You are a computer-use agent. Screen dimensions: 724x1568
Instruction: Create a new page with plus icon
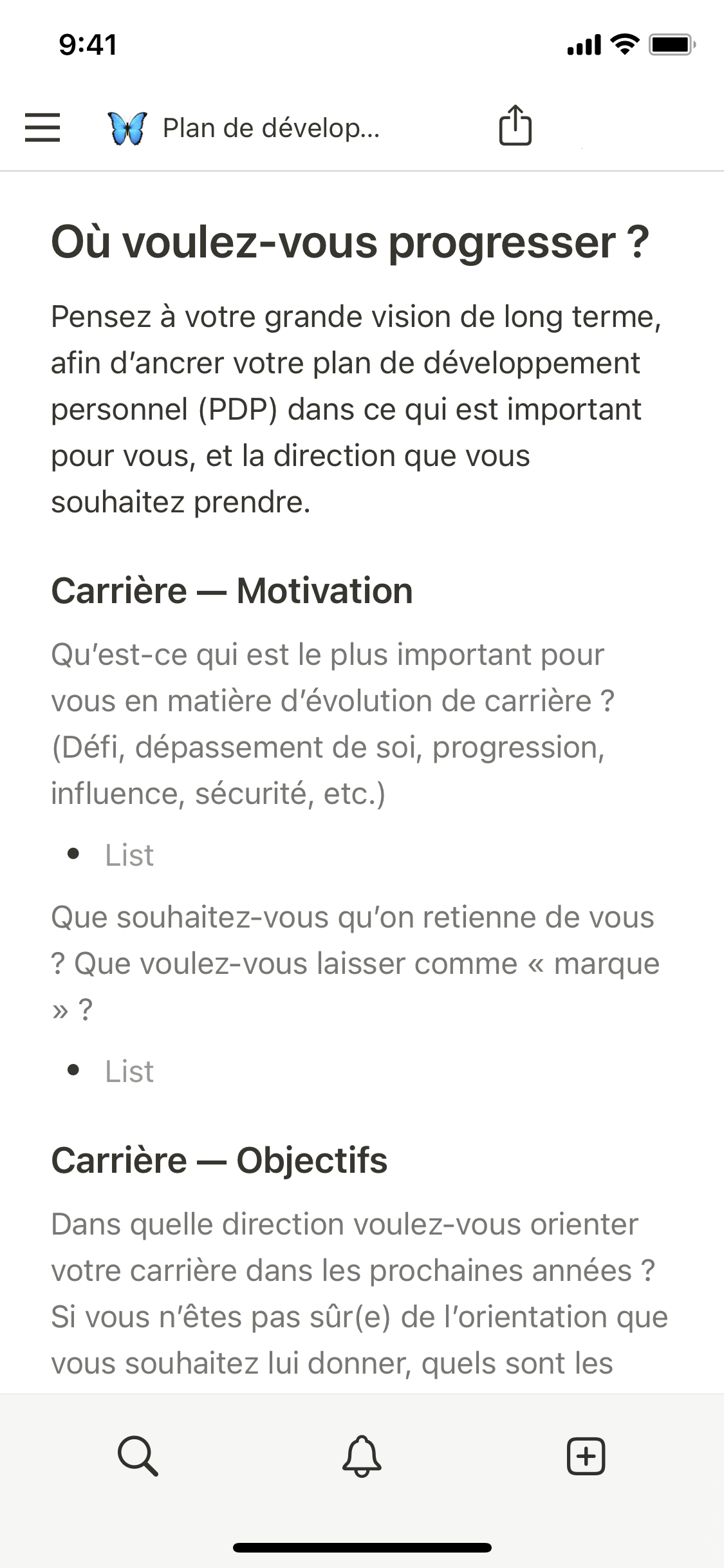click(586, 1455)
